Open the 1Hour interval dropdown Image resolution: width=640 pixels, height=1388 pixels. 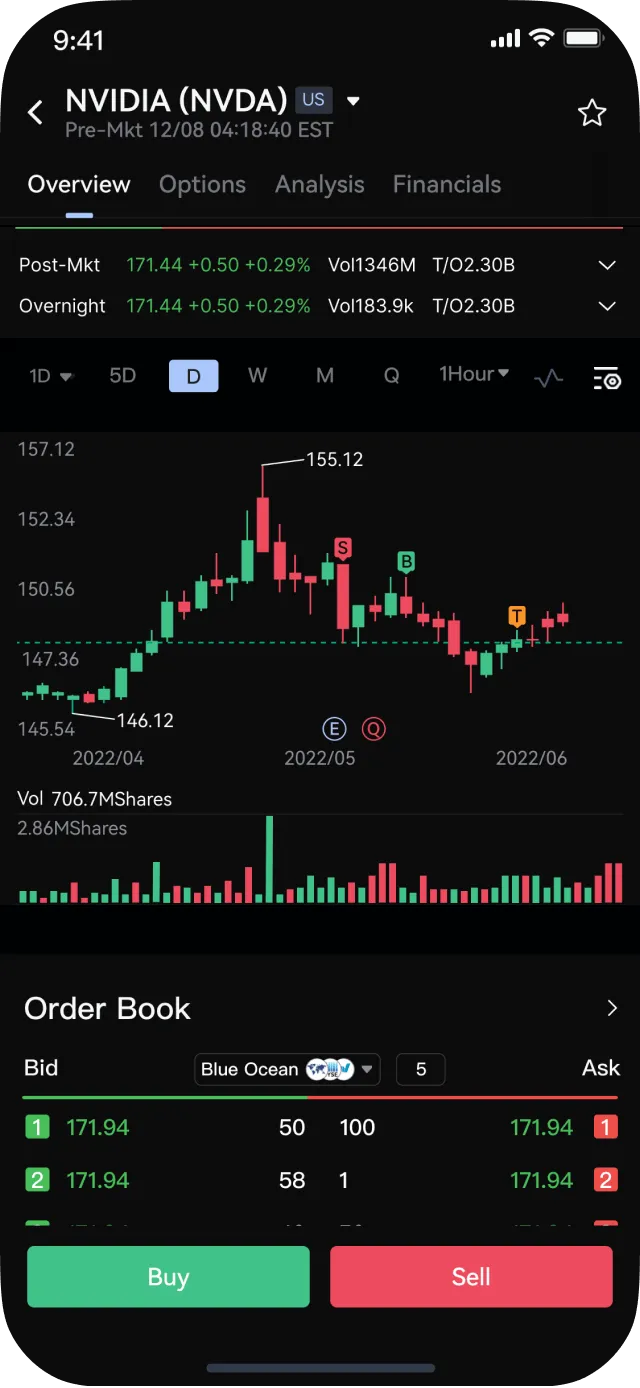[x=474, y=374]
